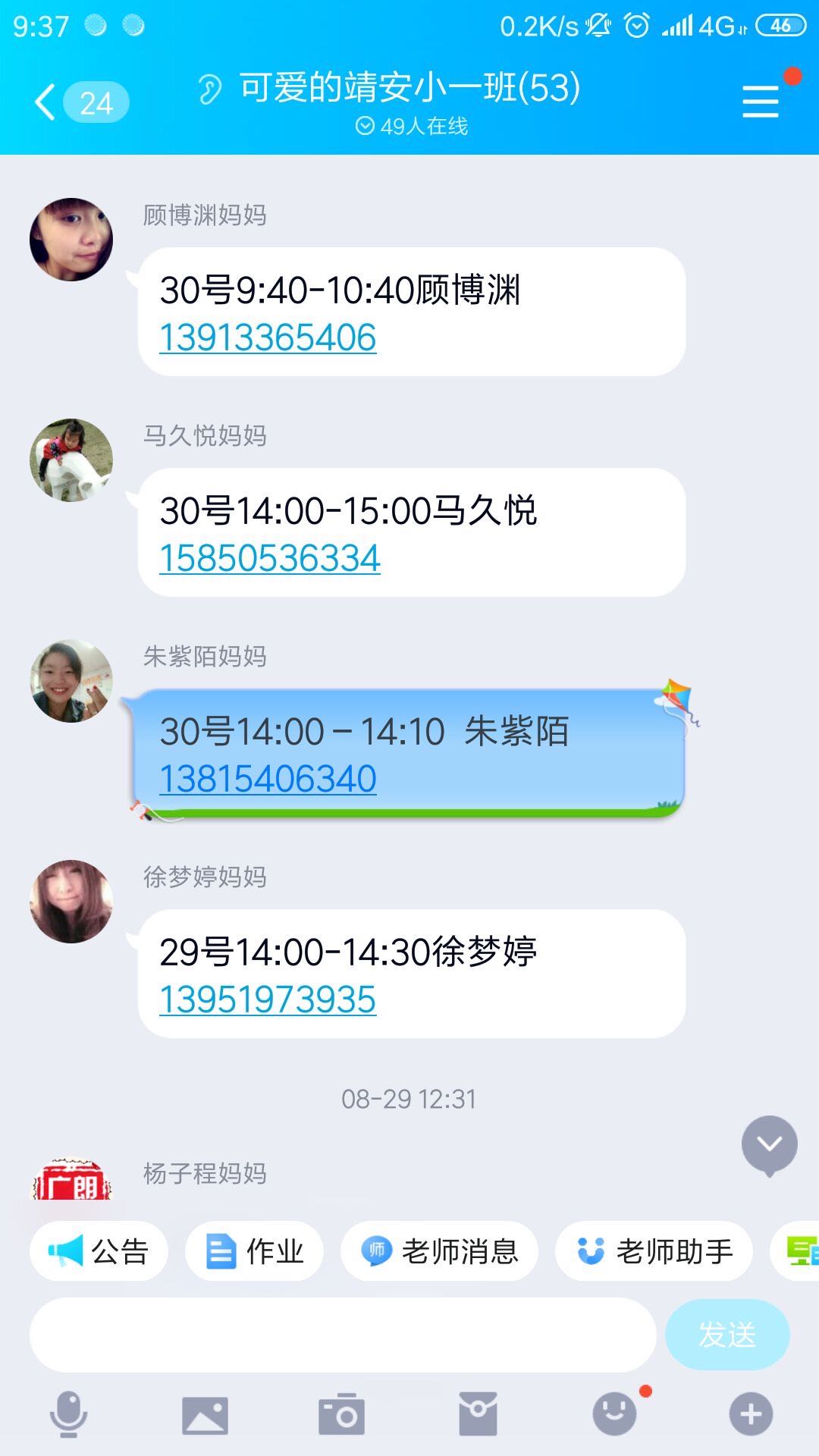Jump to latest messages with down arrow
This screenshot has height=1456, width=819.
click(769, 1144)
